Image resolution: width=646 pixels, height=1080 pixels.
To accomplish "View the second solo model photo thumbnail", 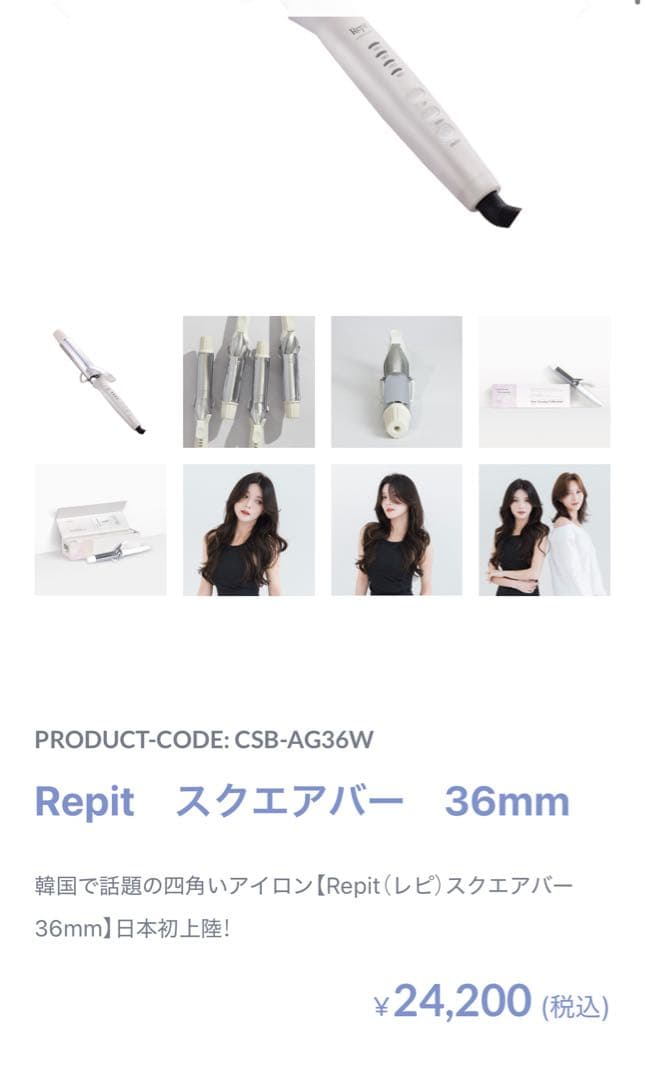I will tap(396, 530).
